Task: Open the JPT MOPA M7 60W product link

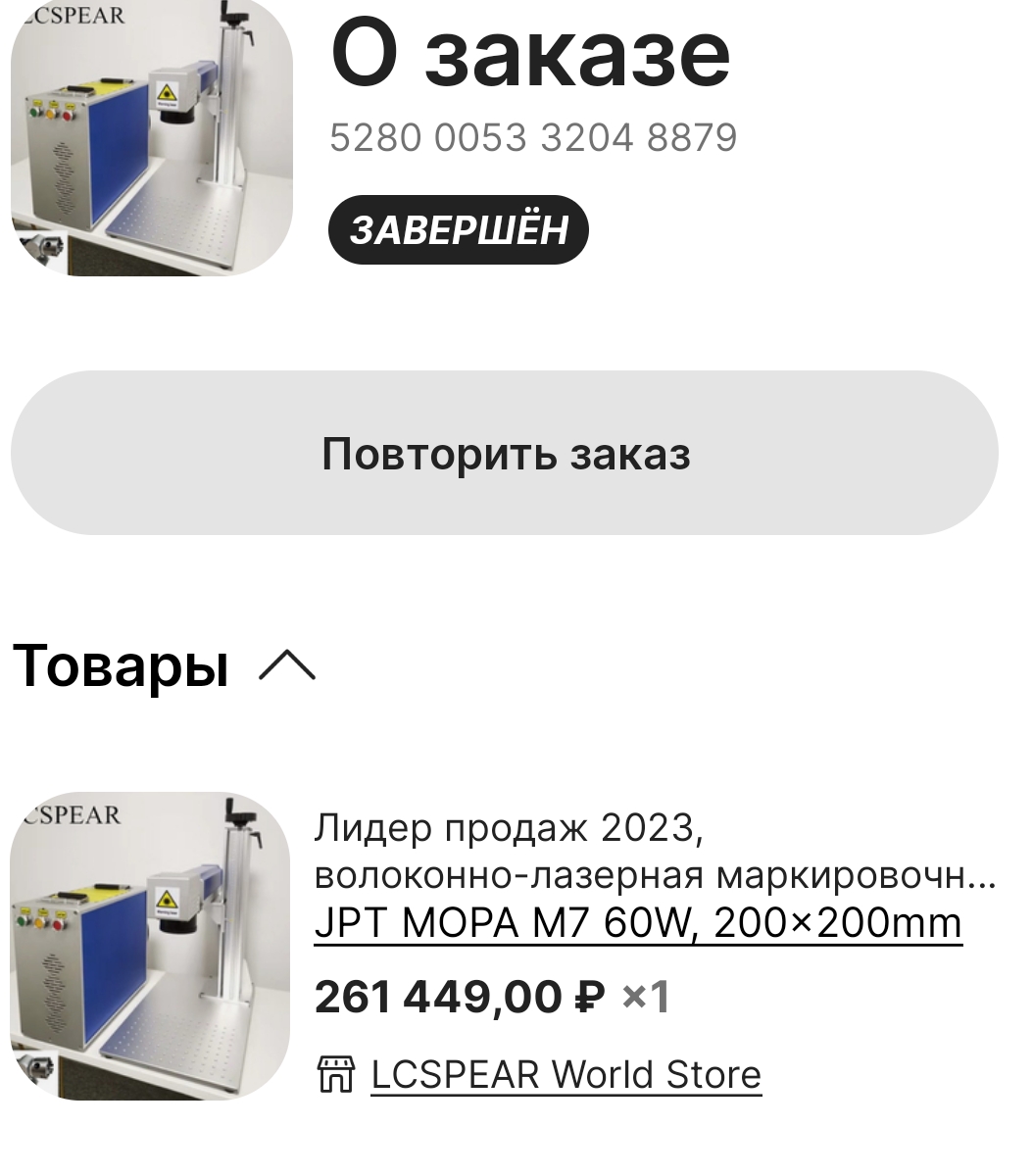Action: [x=637, y=922]
